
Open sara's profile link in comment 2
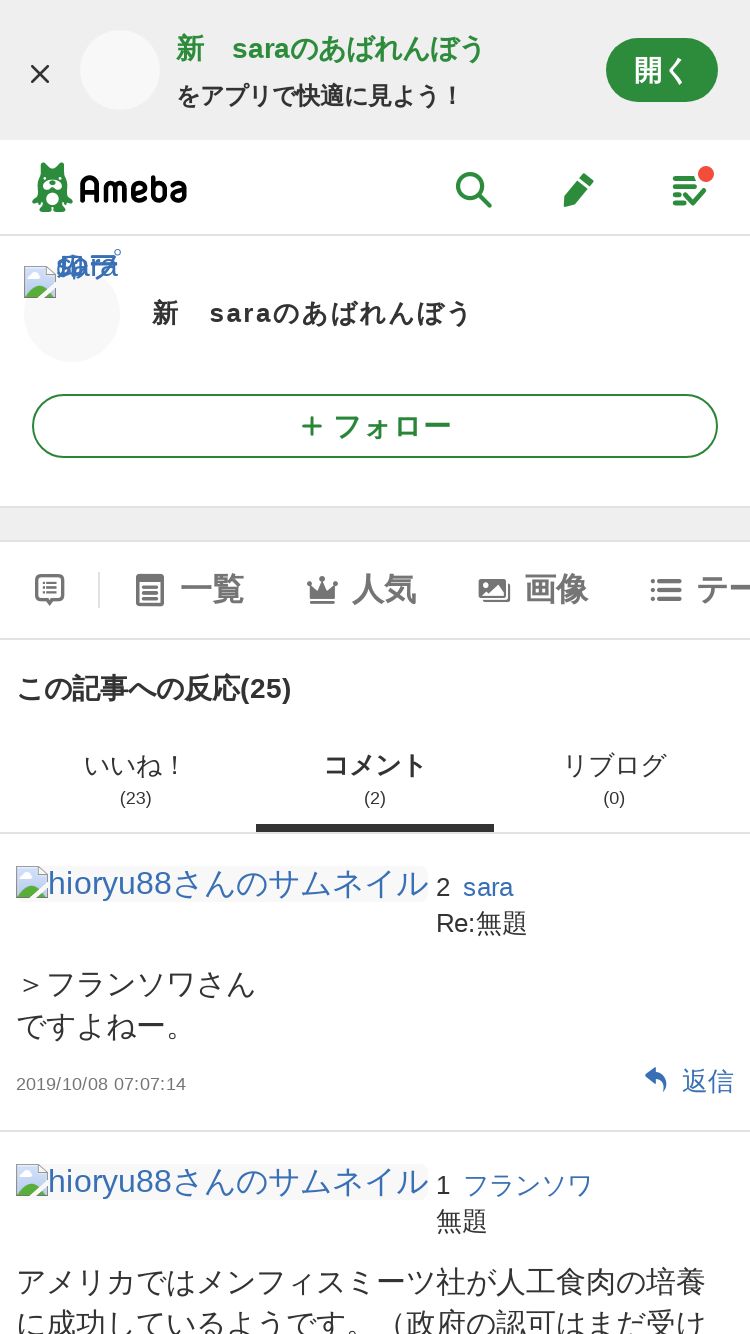tap(488, 887)
